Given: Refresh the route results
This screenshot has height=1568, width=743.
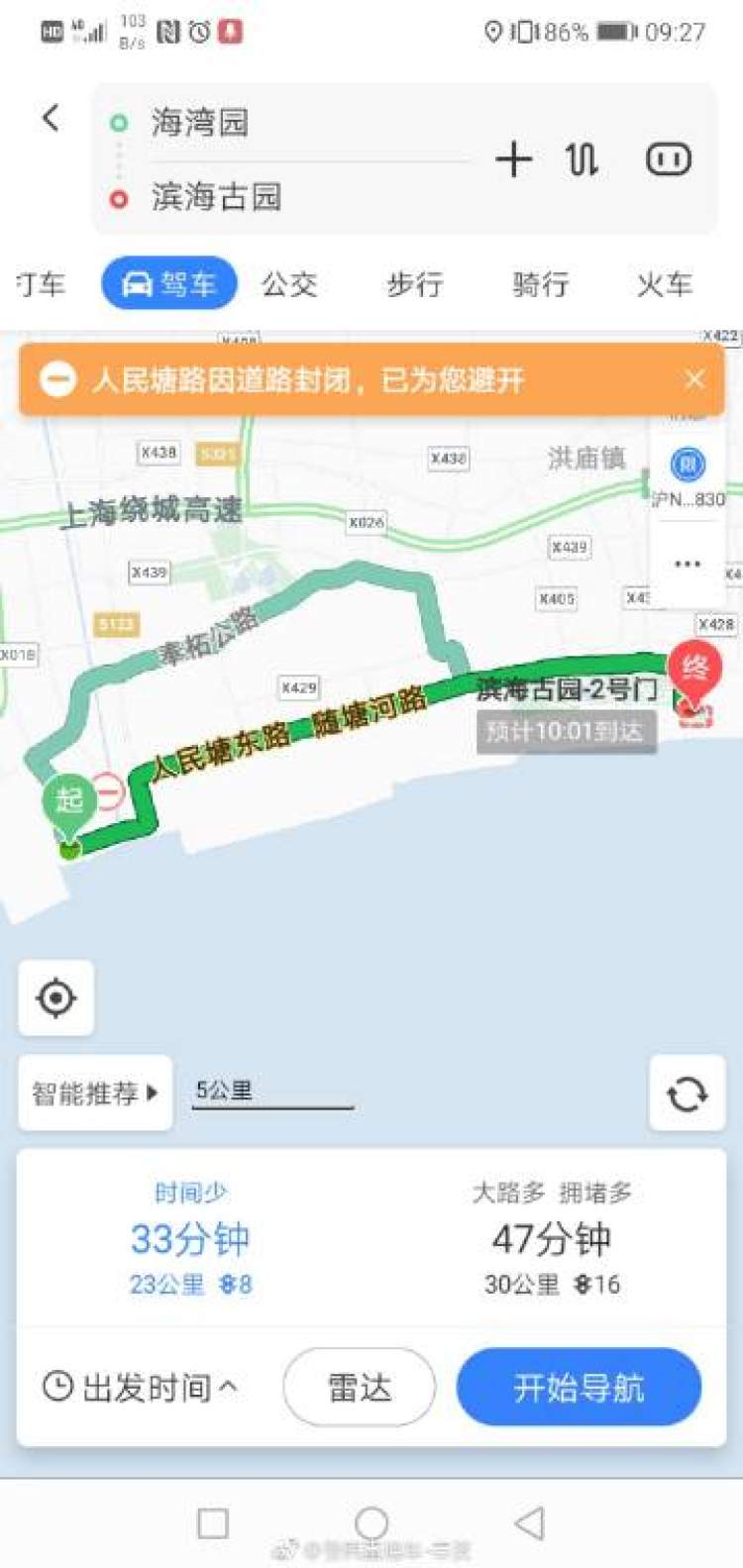Looking at the screenshot, I should pyautogui.click(x=687, y=1094).
